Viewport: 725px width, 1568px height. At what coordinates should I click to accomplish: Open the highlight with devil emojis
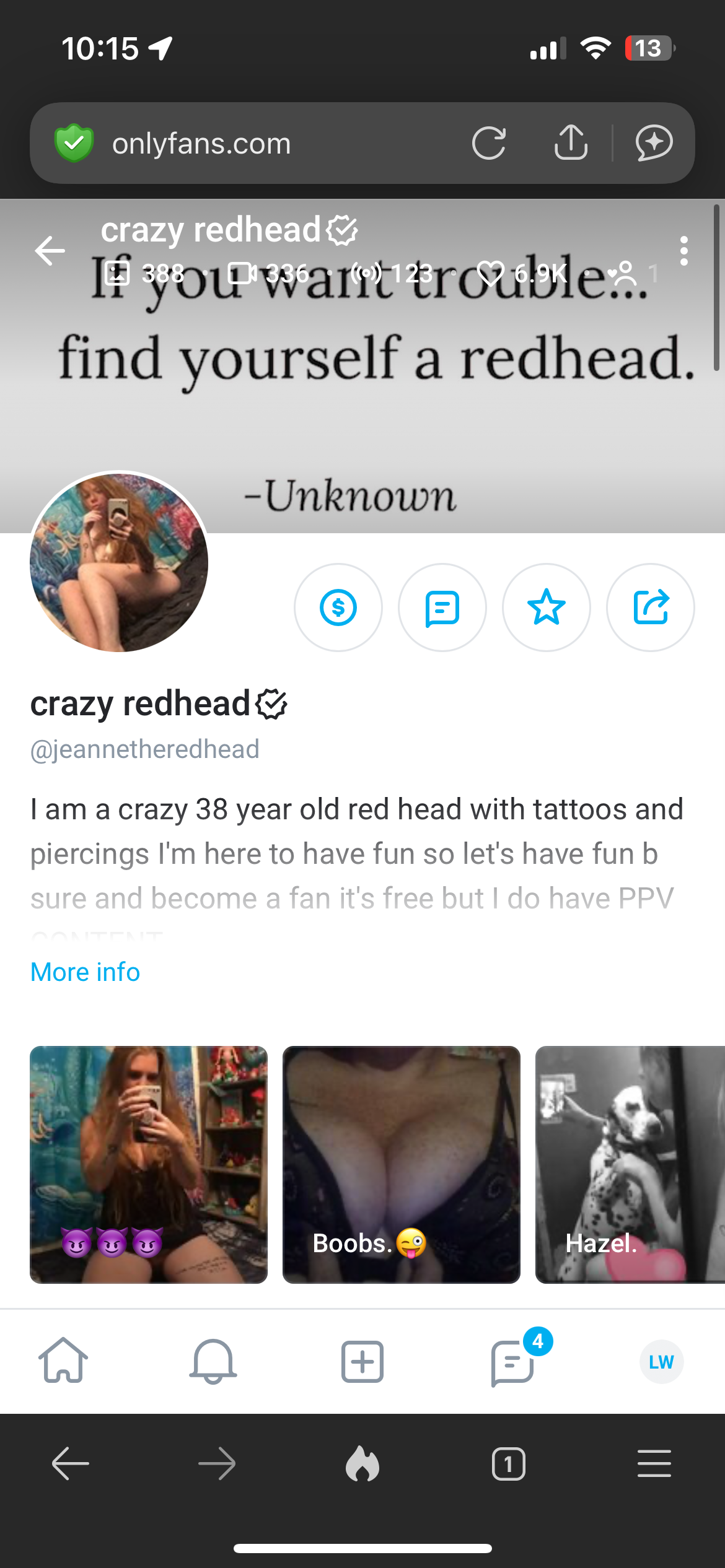(149, 1164)
